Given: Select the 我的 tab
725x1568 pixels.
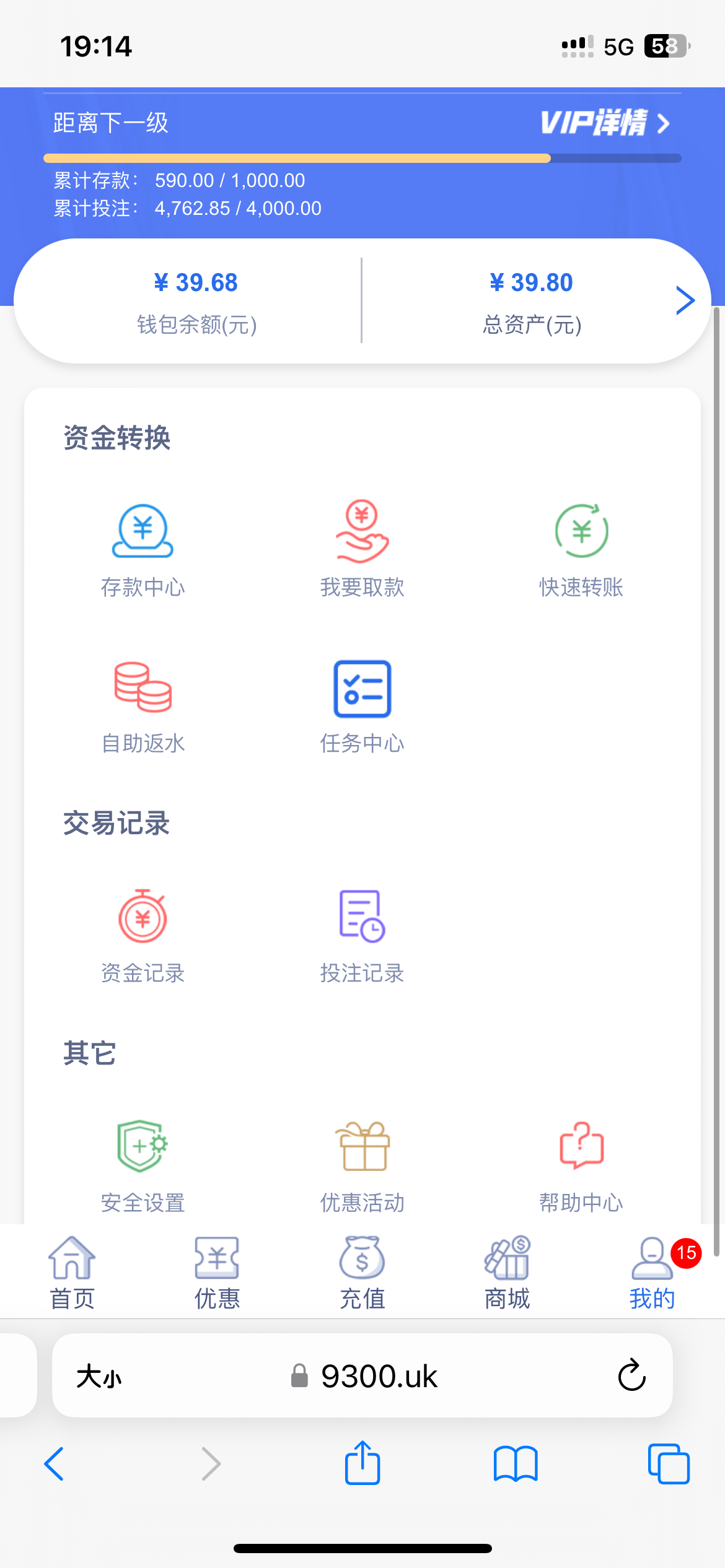Looking at the screenshot, I should [x=652, y=1273].
